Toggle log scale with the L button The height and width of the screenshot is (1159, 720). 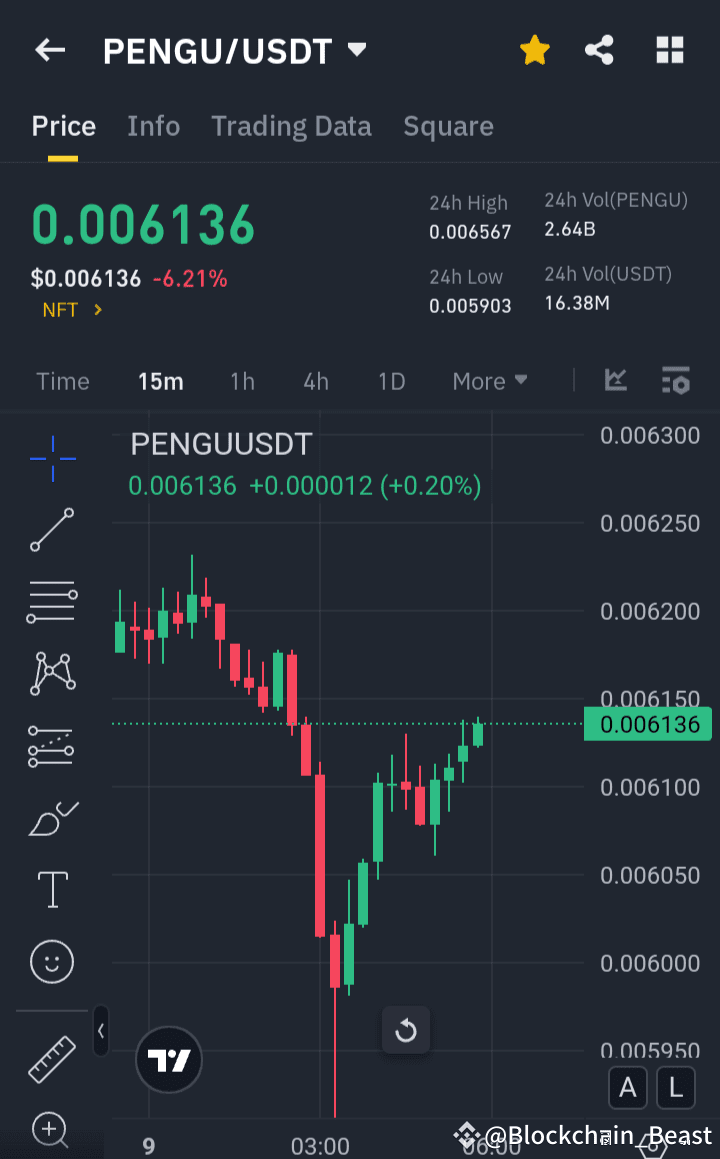pyautogui.click(x=676, y=1088)
